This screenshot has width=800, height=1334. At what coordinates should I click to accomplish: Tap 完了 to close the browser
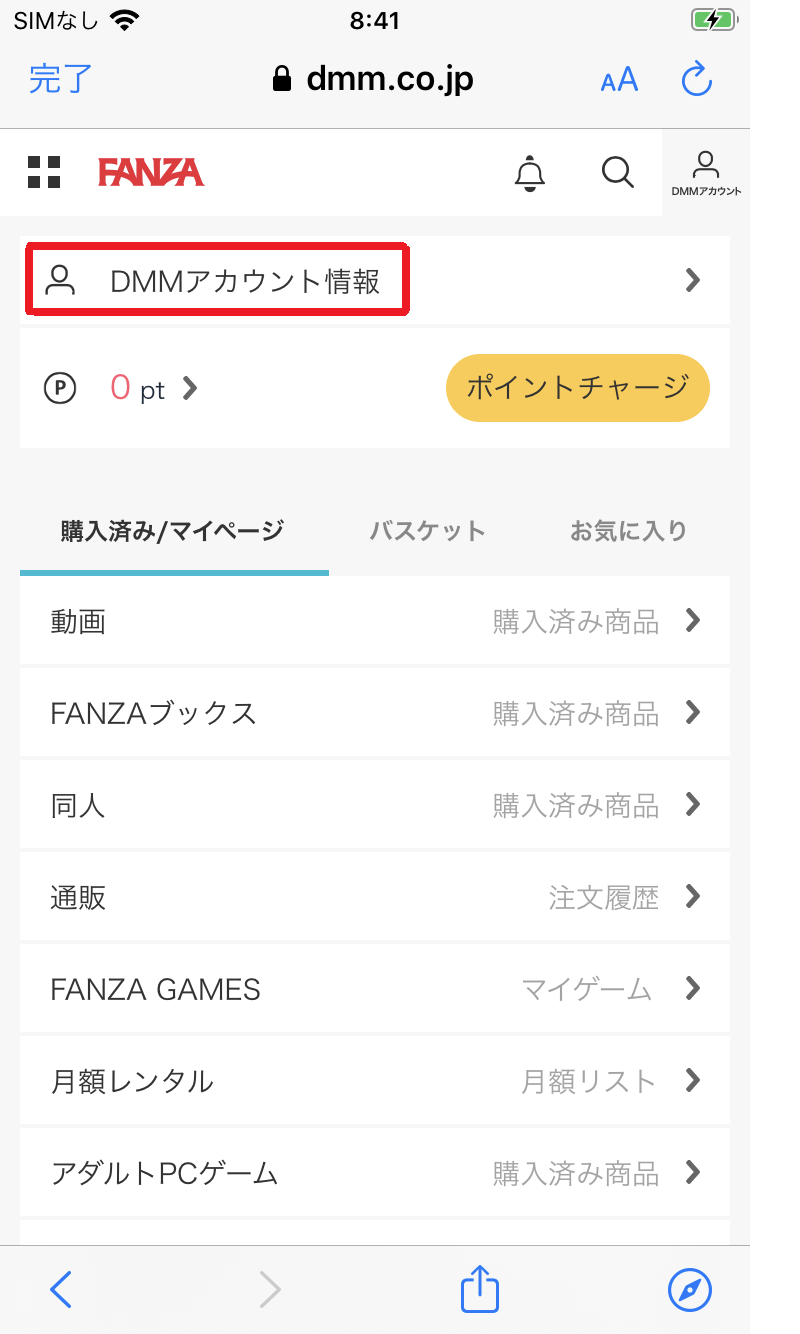(60, 79)
